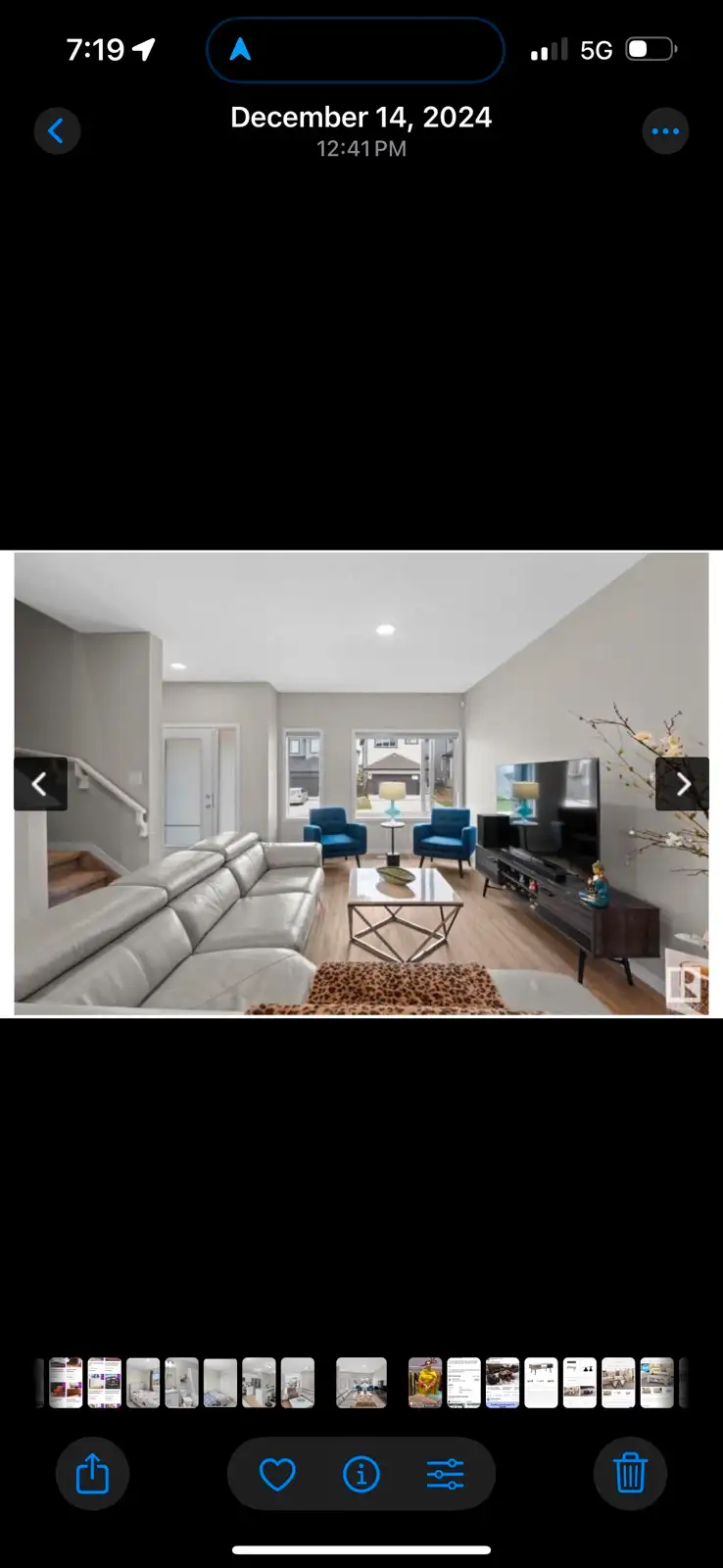
Task: Go back to the photo library
Action: coord(57,131)
